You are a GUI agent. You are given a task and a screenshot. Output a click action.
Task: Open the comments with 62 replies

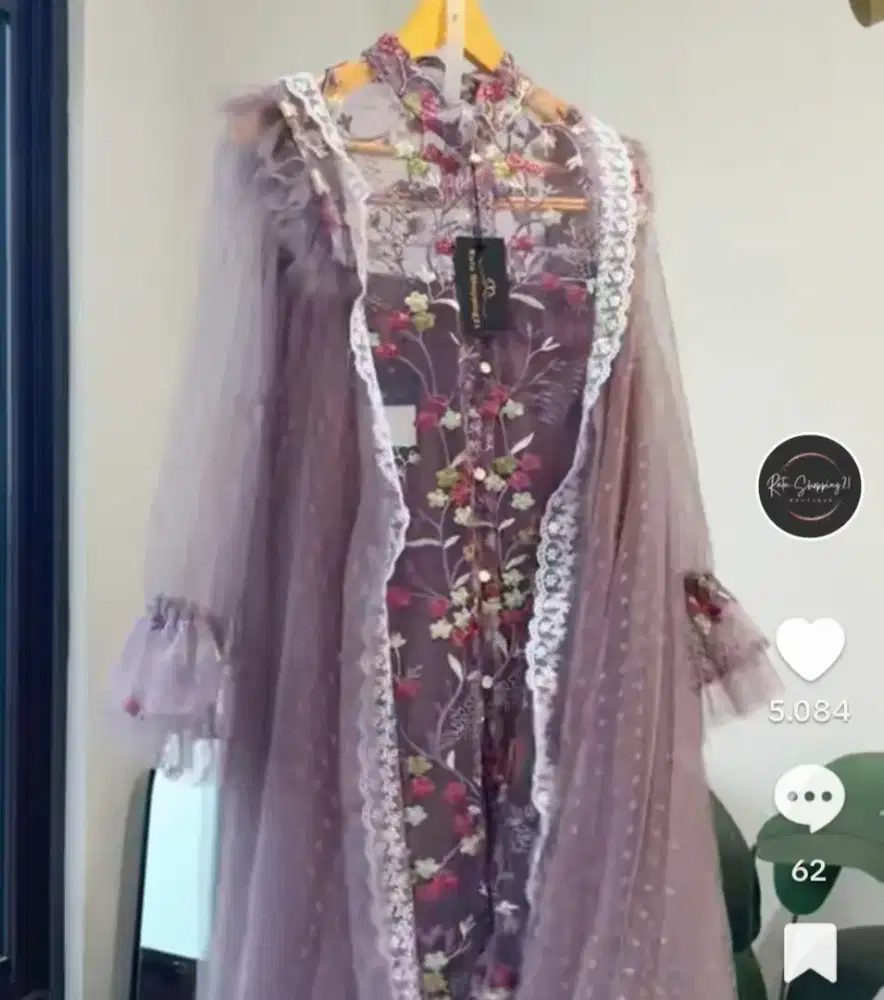coord(809,797)
